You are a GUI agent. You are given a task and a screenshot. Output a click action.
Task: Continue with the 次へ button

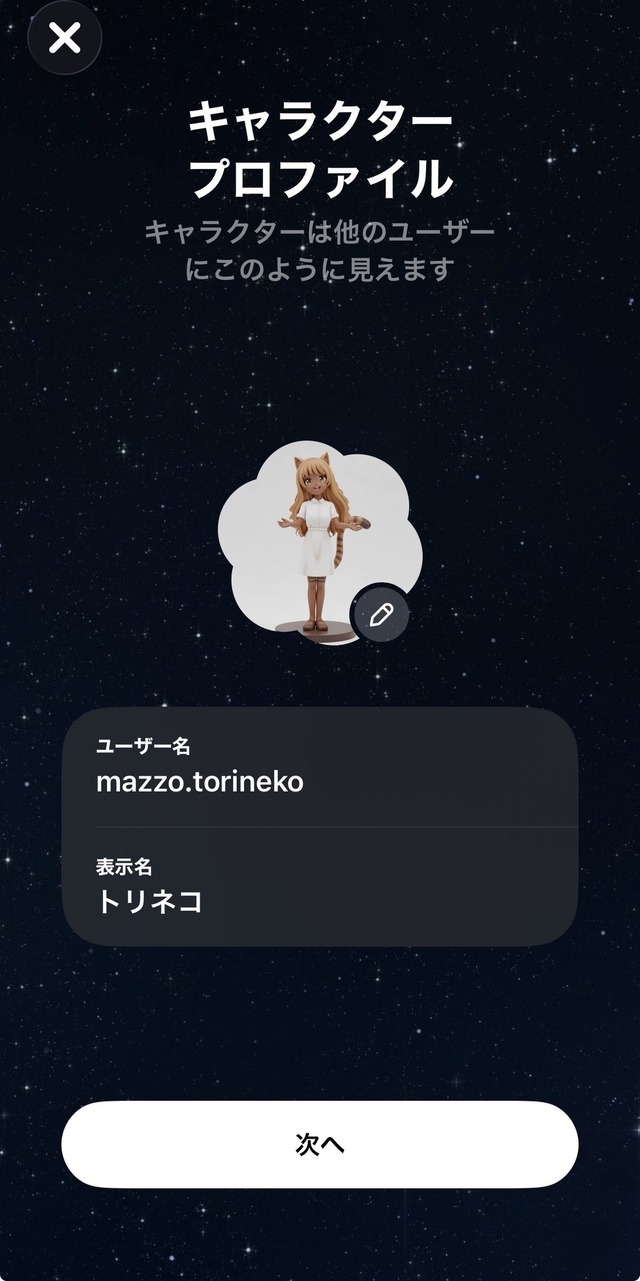coord(320,1144)
